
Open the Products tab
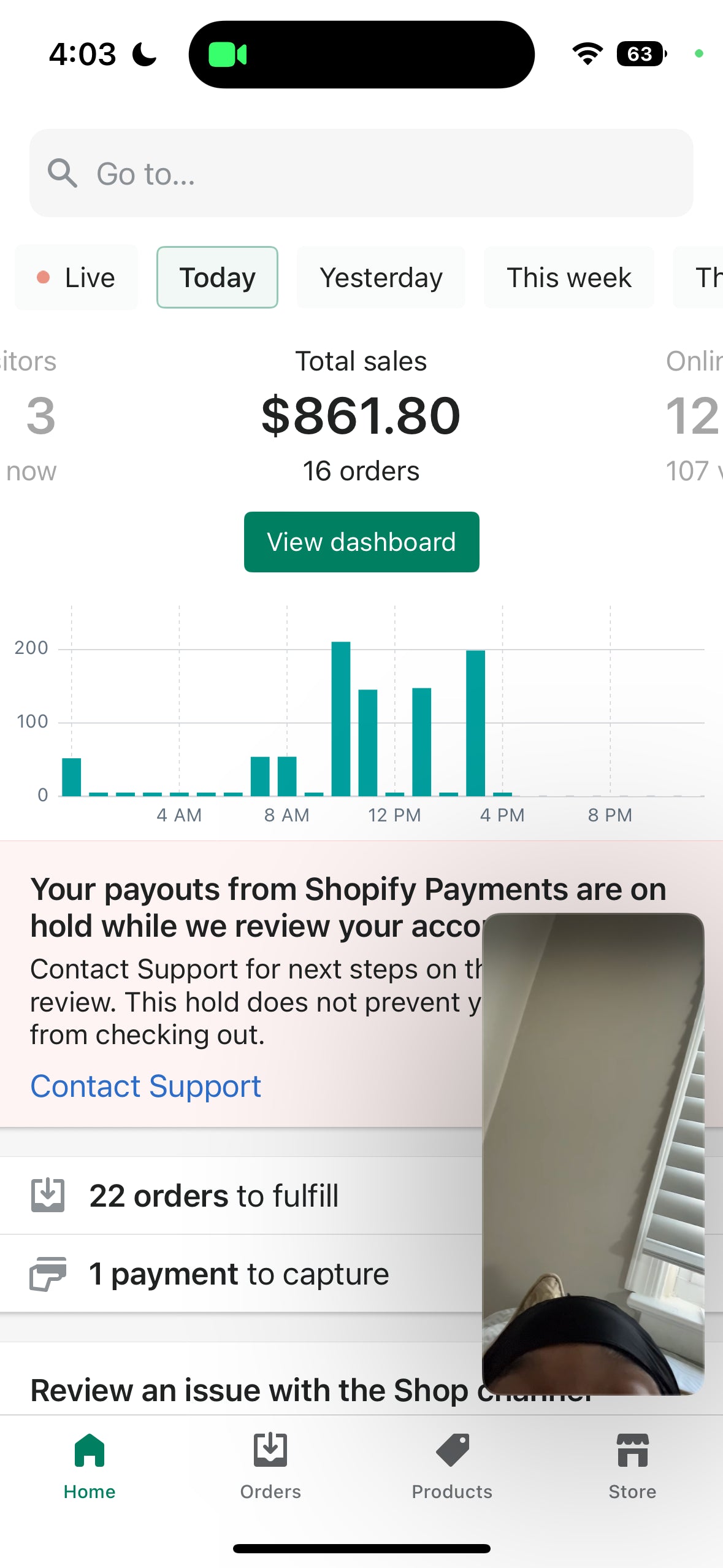pos(452,1466)
